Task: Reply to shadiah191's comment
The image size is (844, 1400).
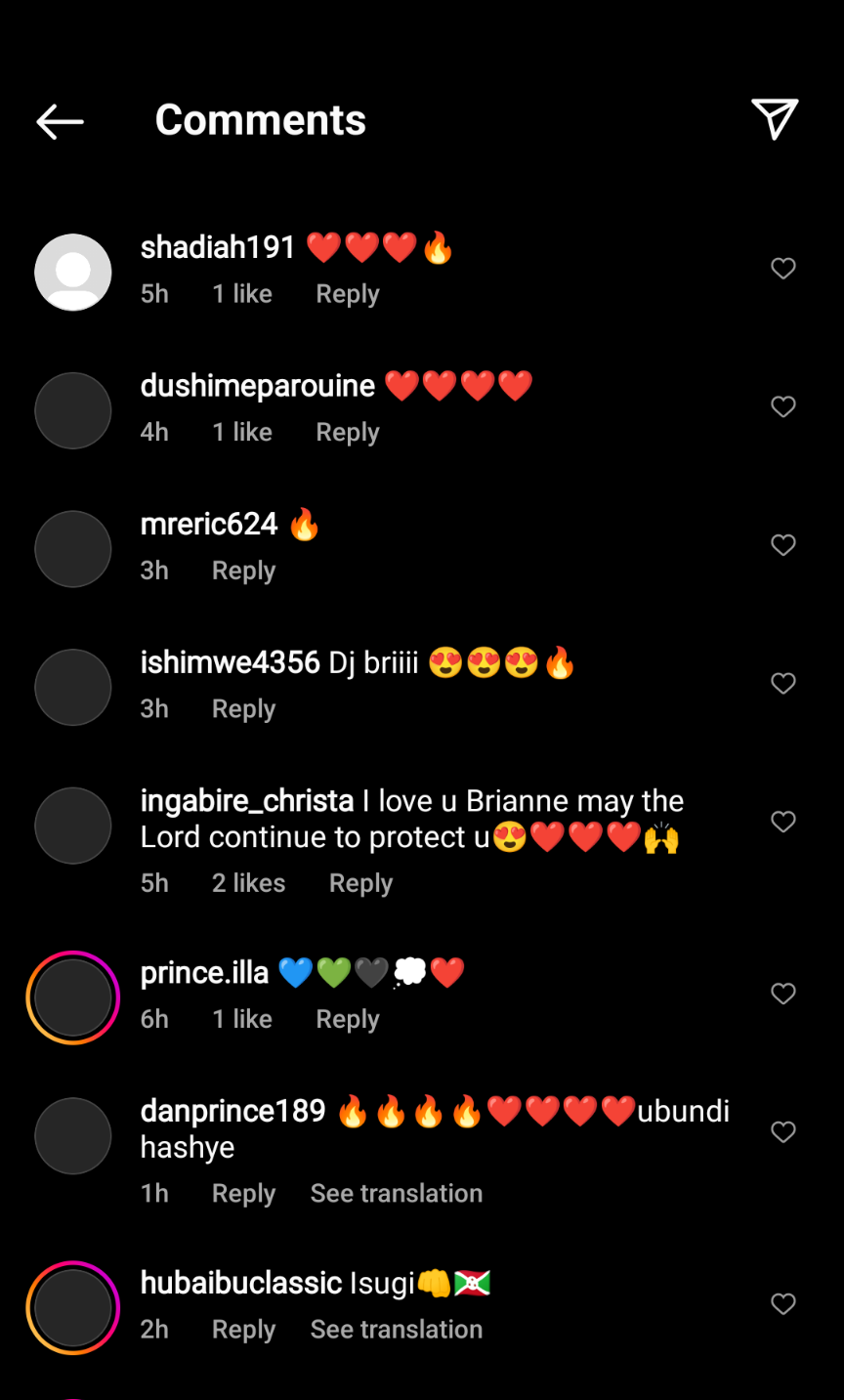Action: [347, 294]
